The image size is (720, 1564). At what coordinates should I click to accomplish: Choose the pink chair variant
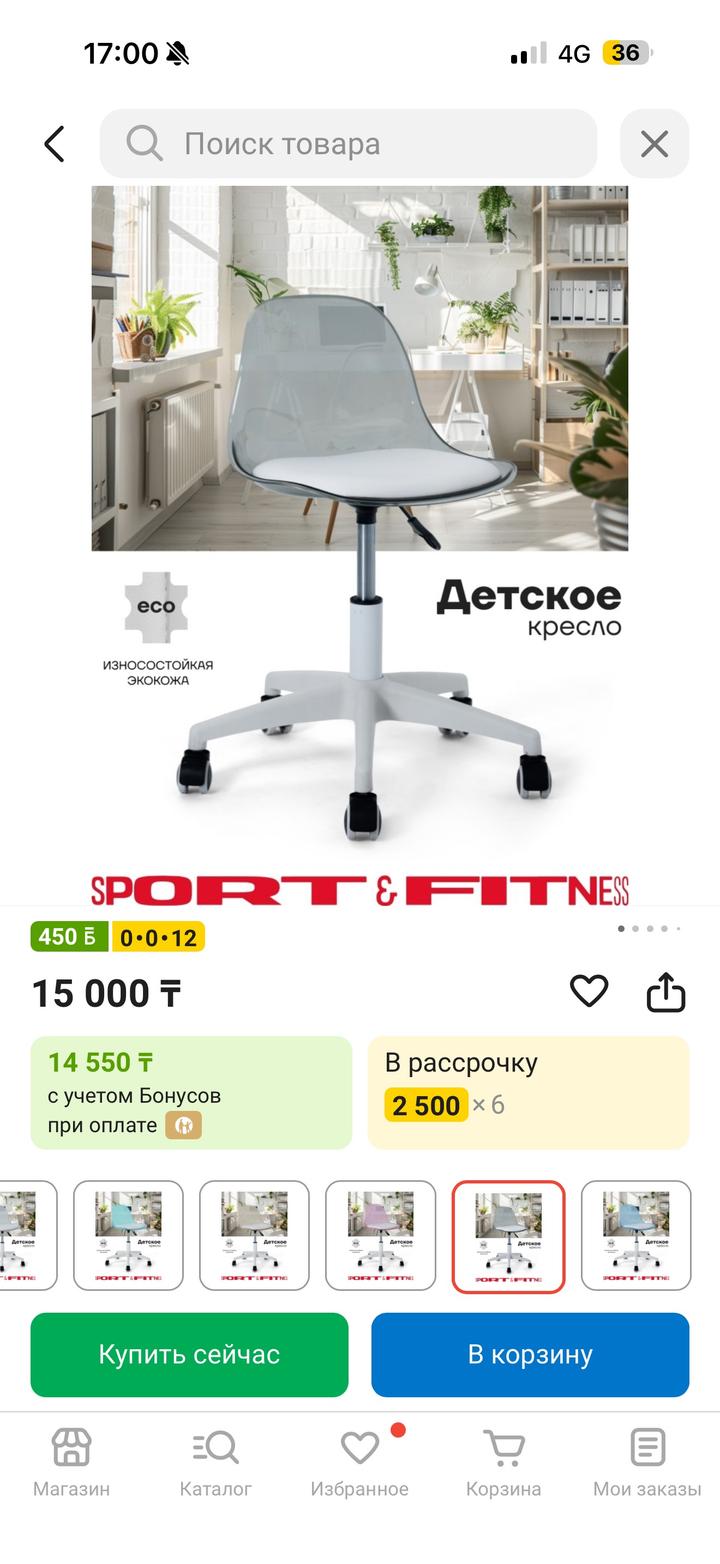pyautogui.click(x=380, y=1236)
